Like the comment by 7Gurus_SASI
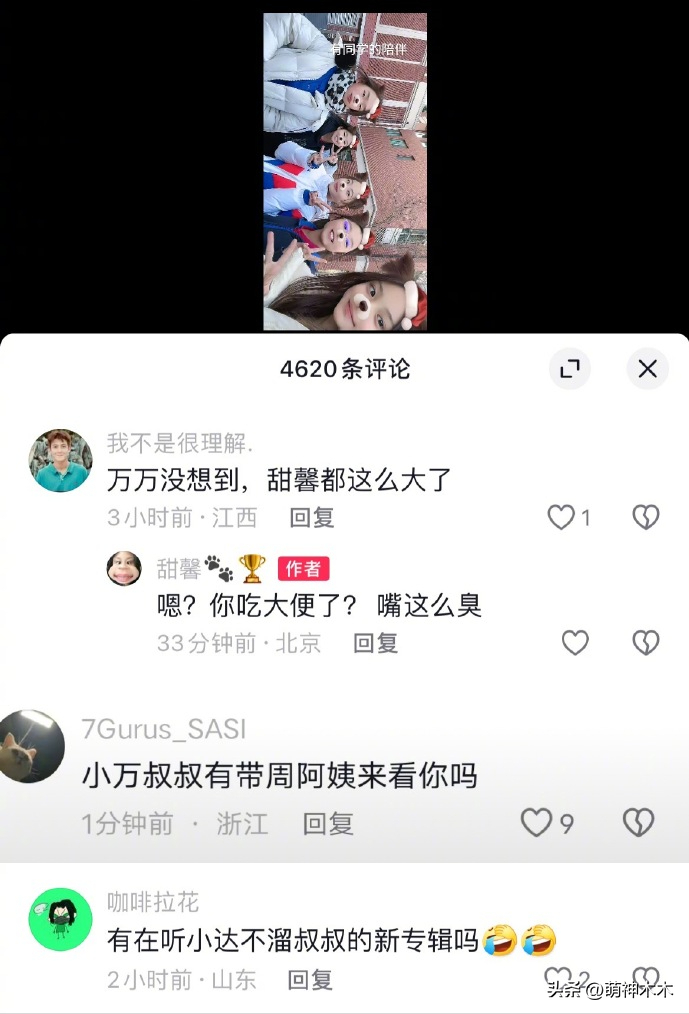 (x=538, y=823)
